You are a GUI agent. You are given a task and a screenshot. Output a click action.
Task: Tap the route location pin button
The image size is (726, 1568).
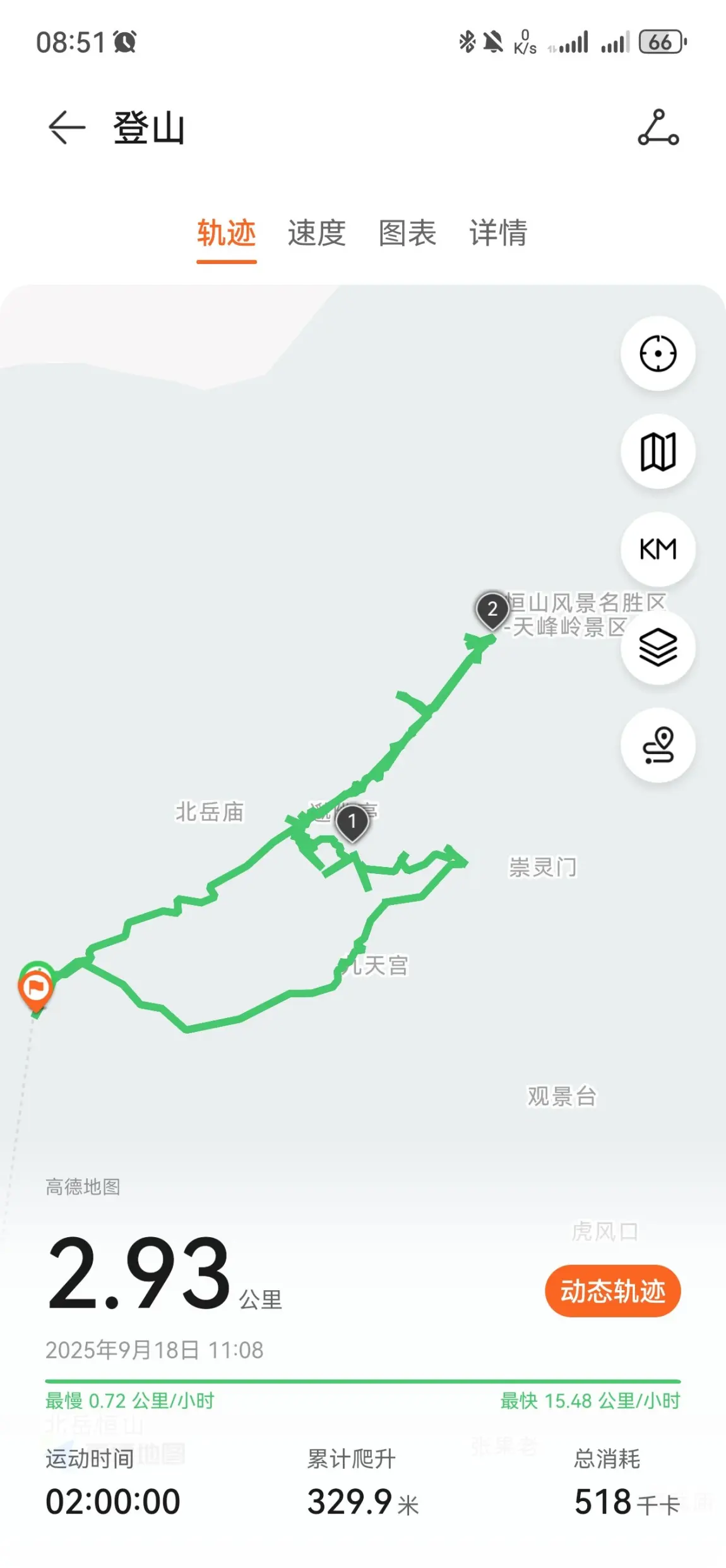pos(658,745)
